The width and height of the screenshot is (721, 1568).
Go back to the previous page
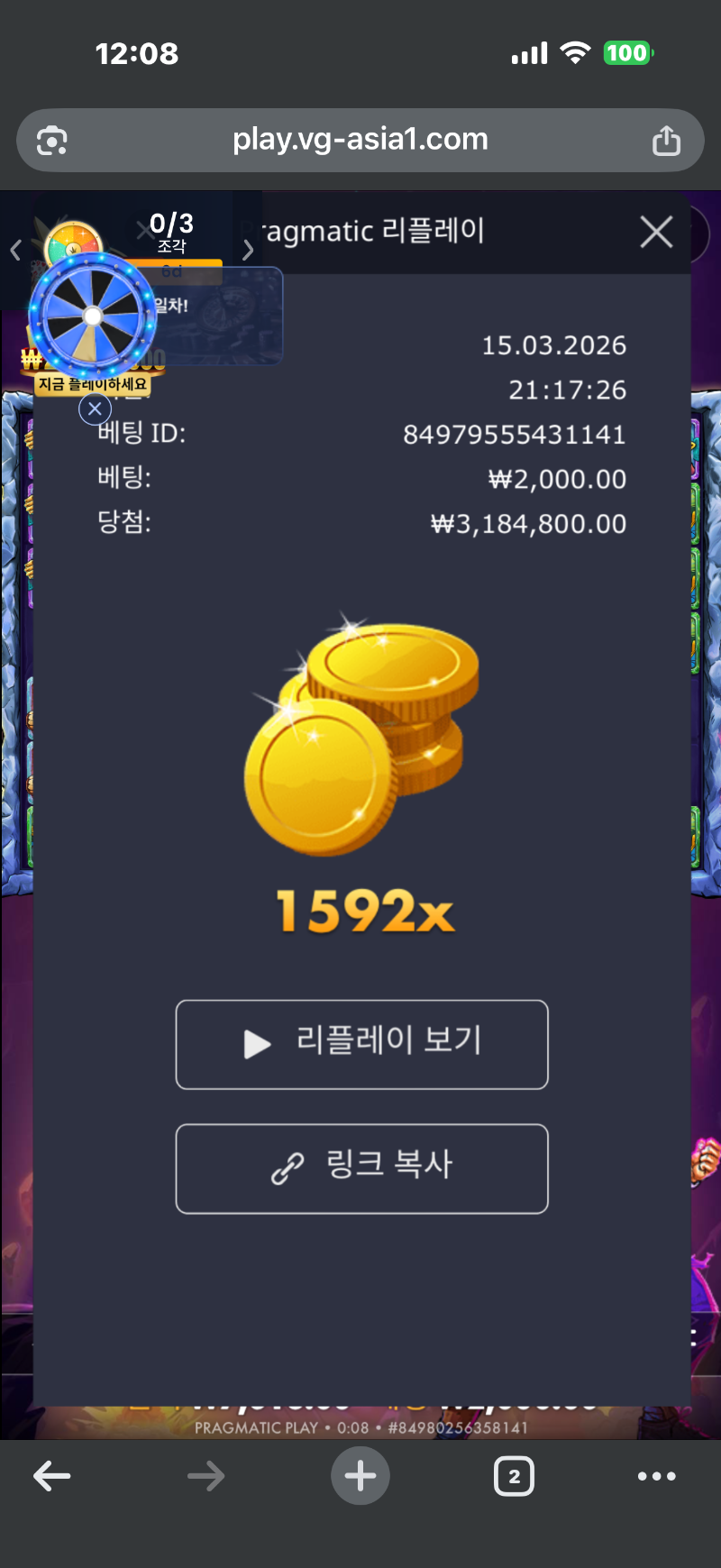pos(52,1476)
